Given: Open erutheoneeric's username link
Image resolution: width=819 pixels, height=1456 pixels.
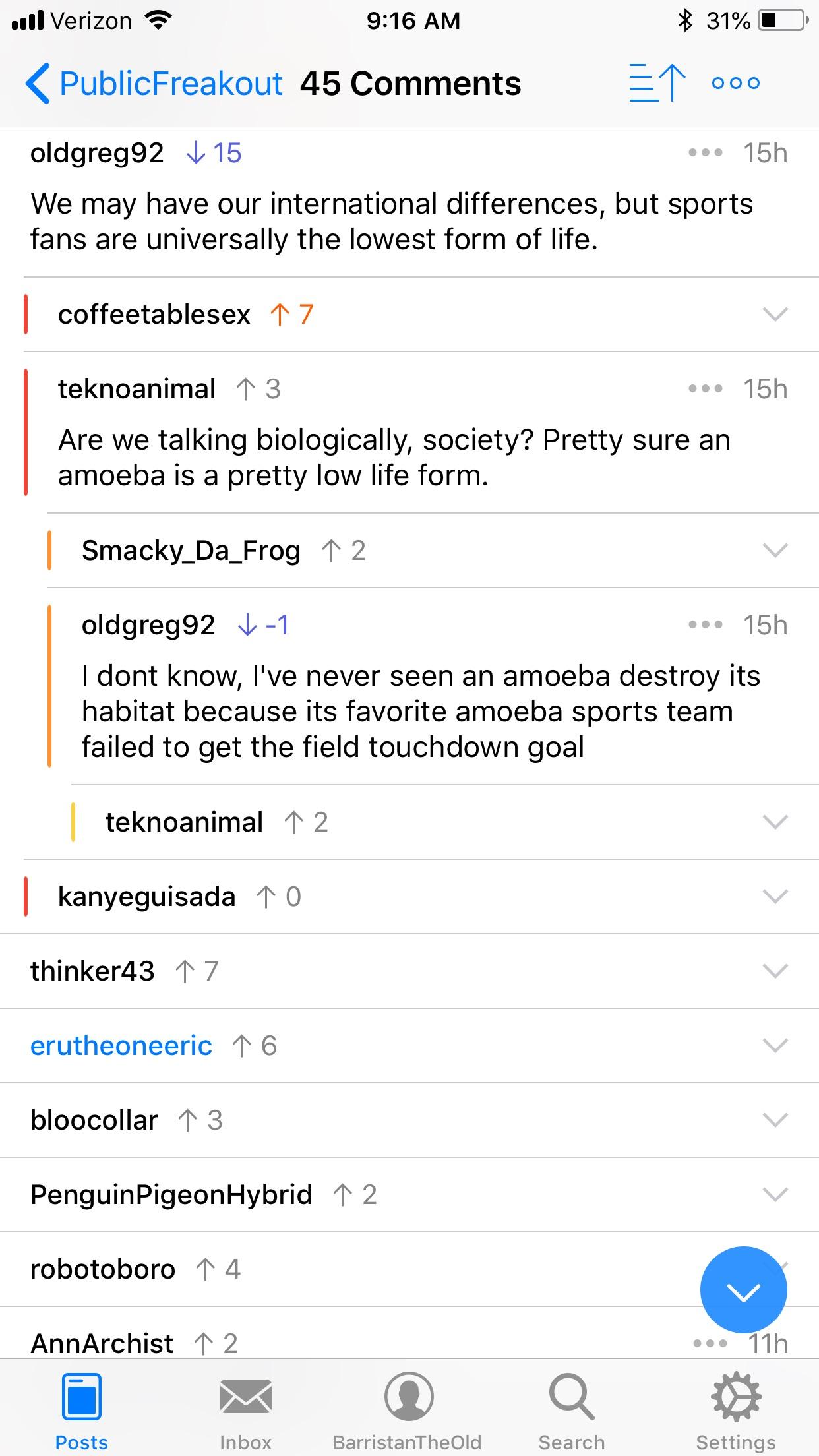Looking at the screenshot, I should pos(121,1045).
